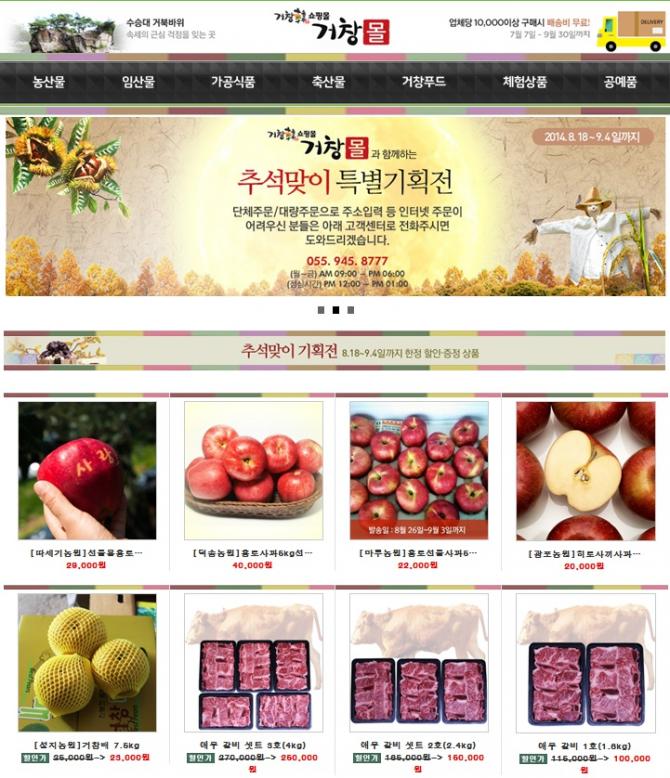670x778 pixels.
Task: Select the 거창푸드 menu item
Action: (424, 82)
